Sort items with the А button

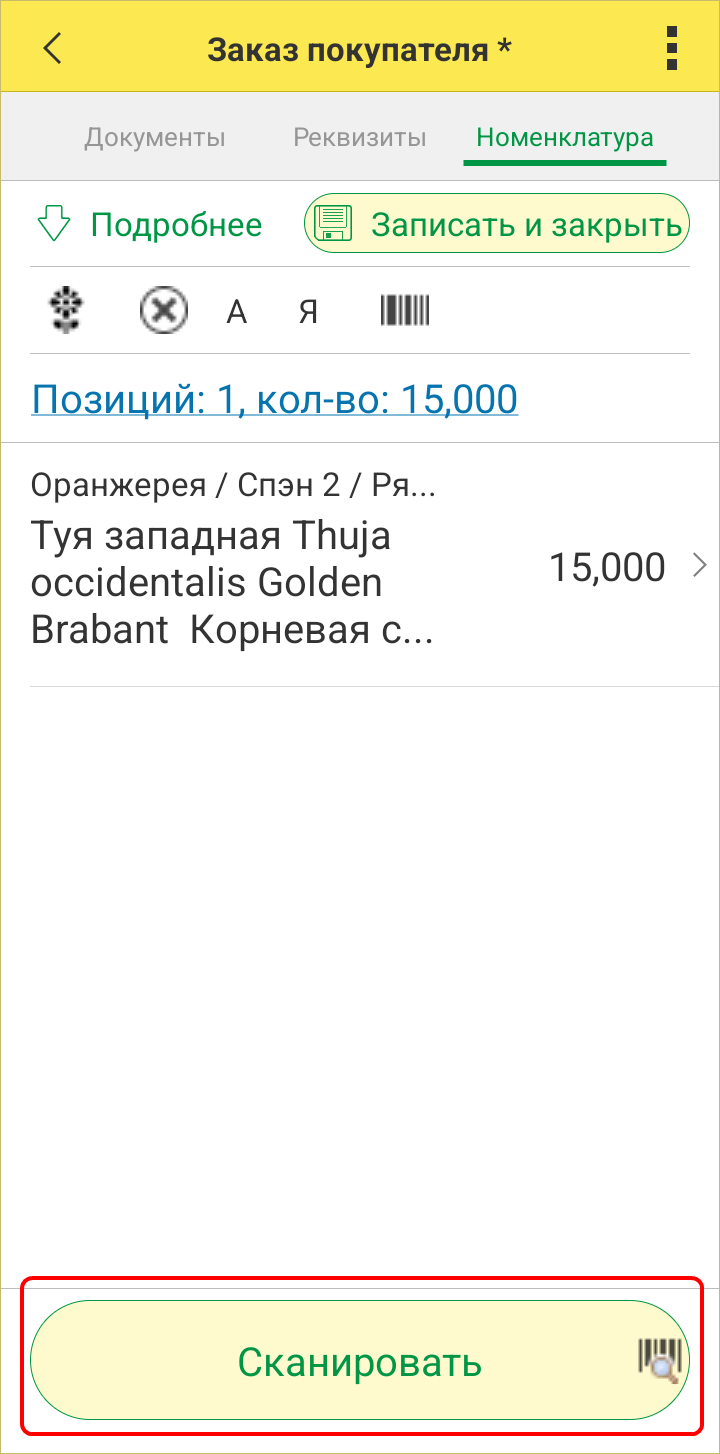click(x=236, y=312)
